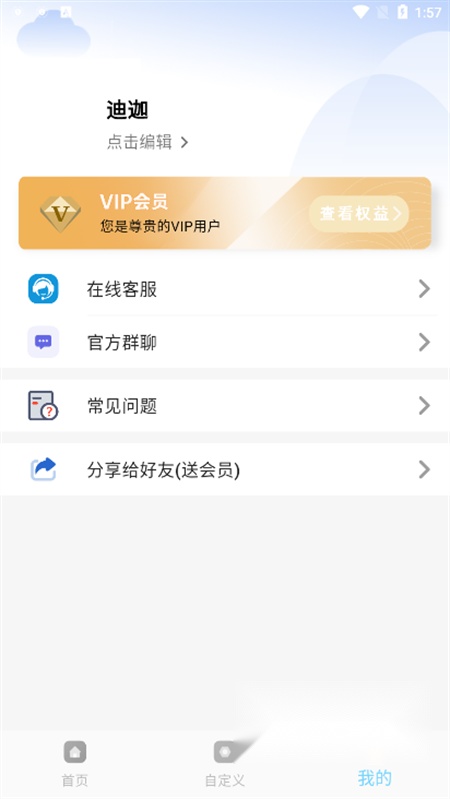Screen dimensions: 450x799
Task: Select 分享给好友(送会员) row
Action: coord(225,469)
